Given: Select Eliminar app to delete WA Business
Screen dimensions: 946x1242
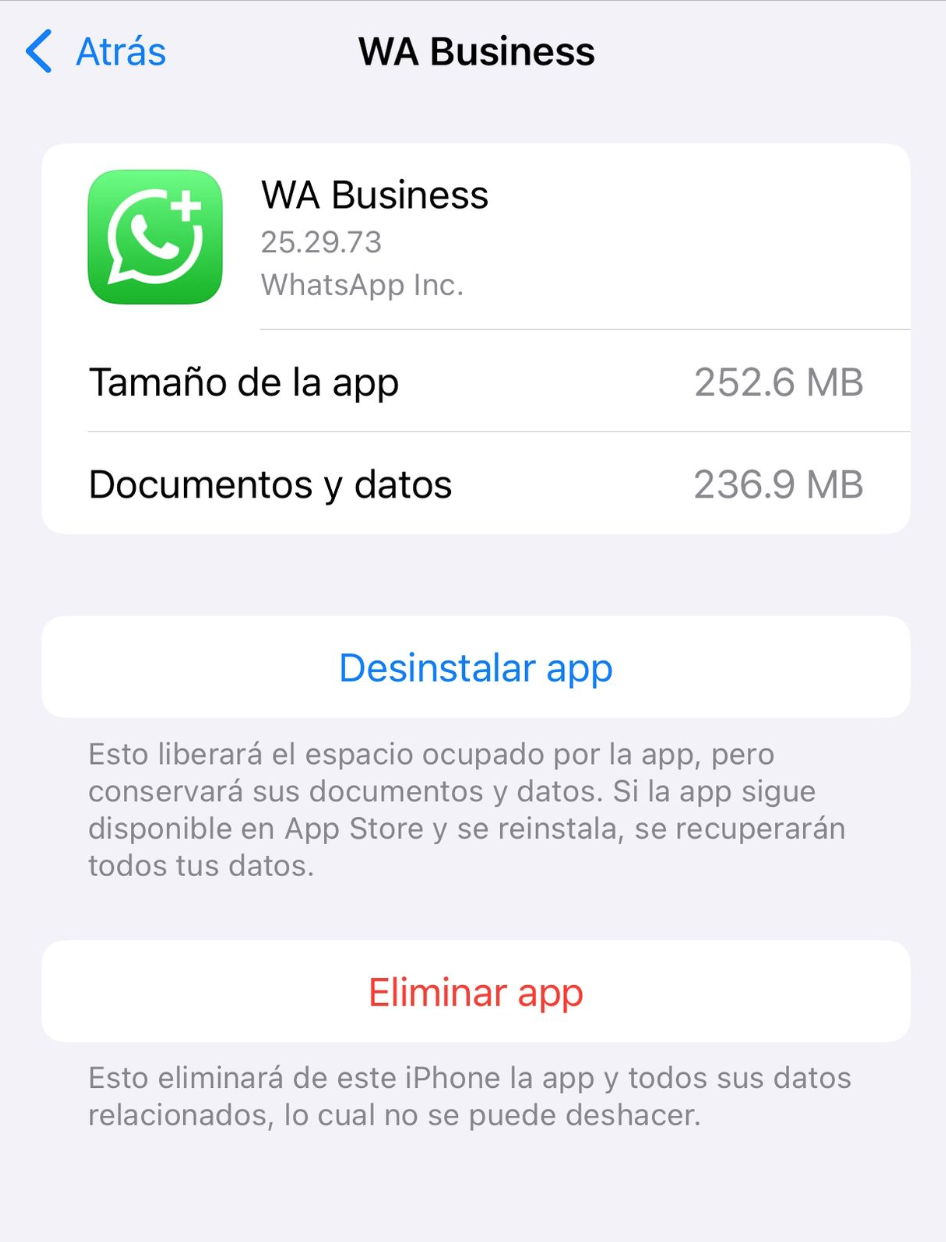Looking at the screenshot, I should point(476,991).
